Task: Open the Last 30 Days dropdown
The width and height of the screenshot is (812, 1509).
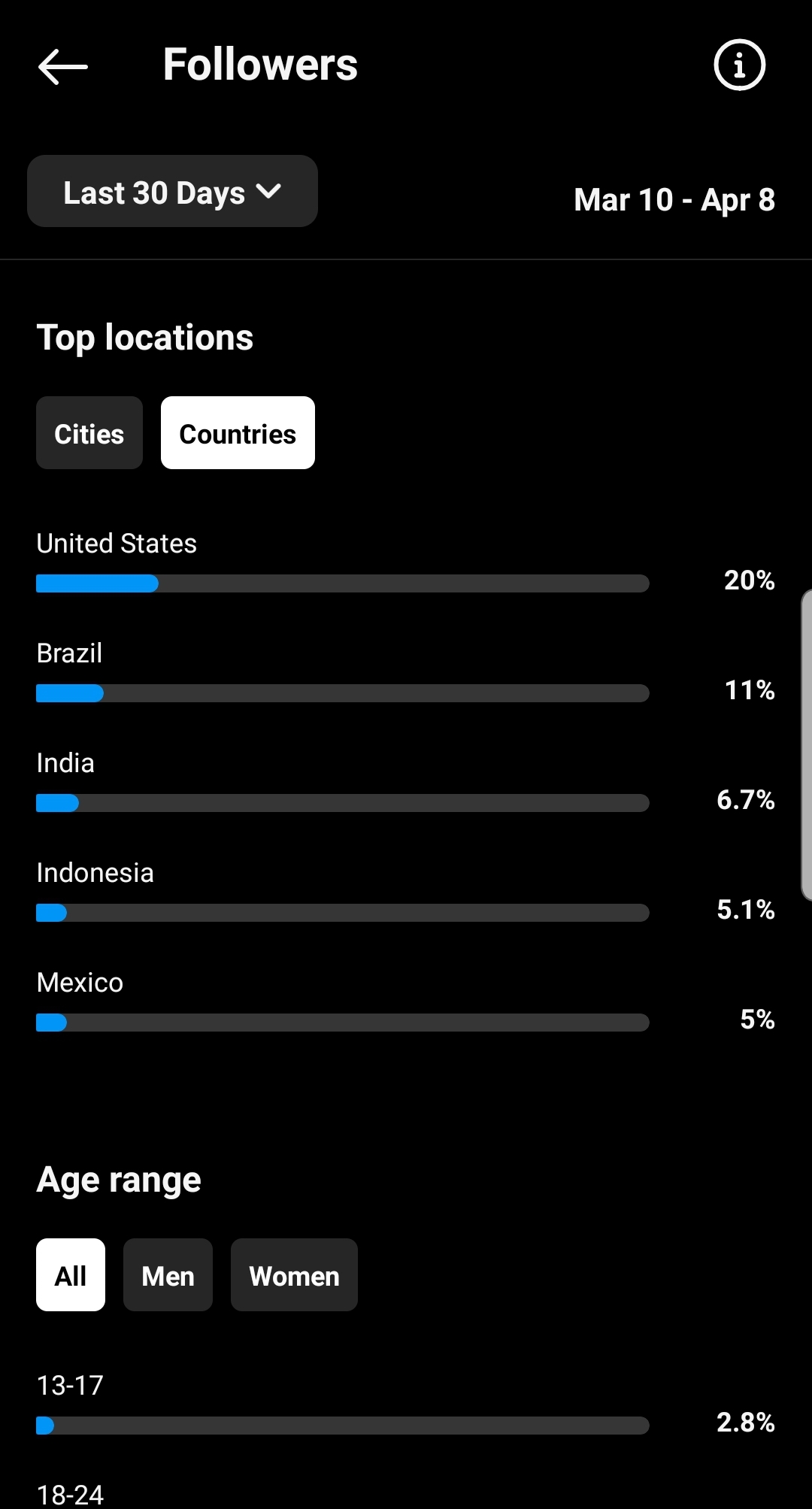Action: [172, 192]
